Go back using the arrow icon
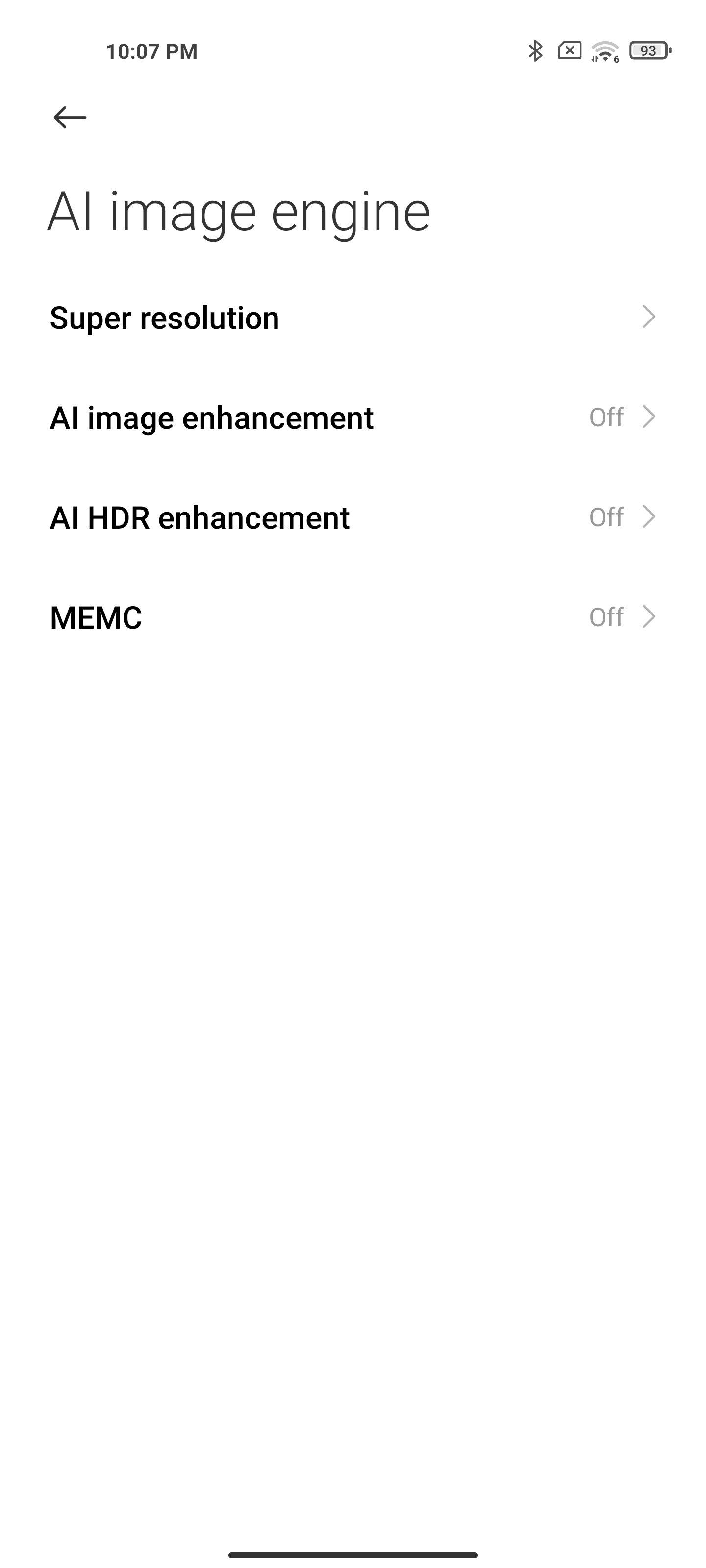 pyautogui.click(x=70, y=117)
